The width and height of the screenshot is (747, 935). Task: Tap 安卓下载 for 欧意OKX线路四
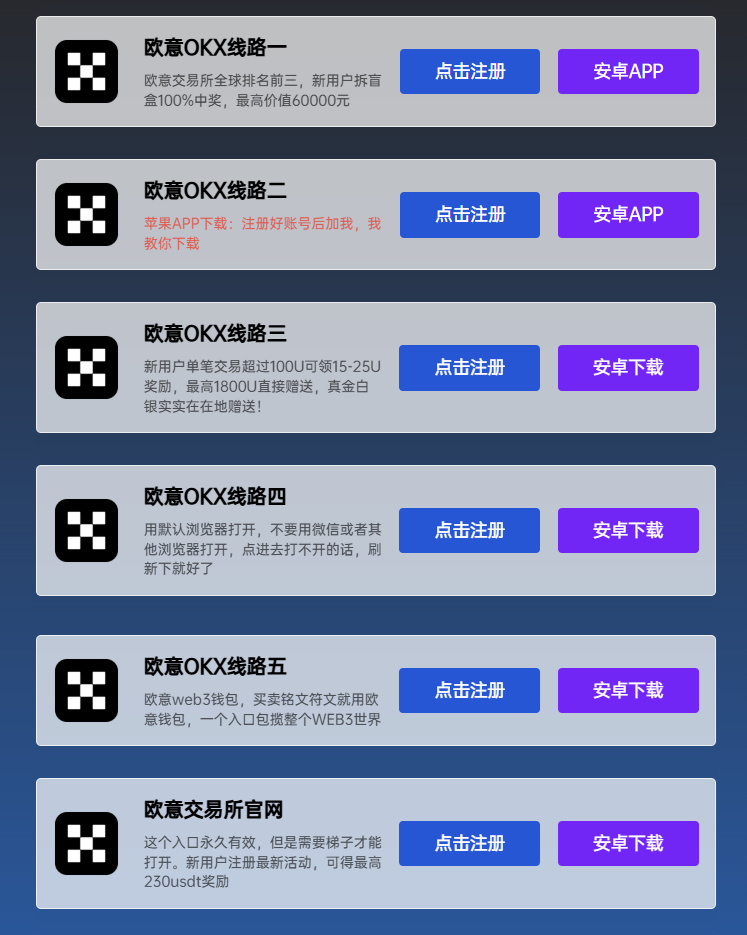tap(628, 531)
